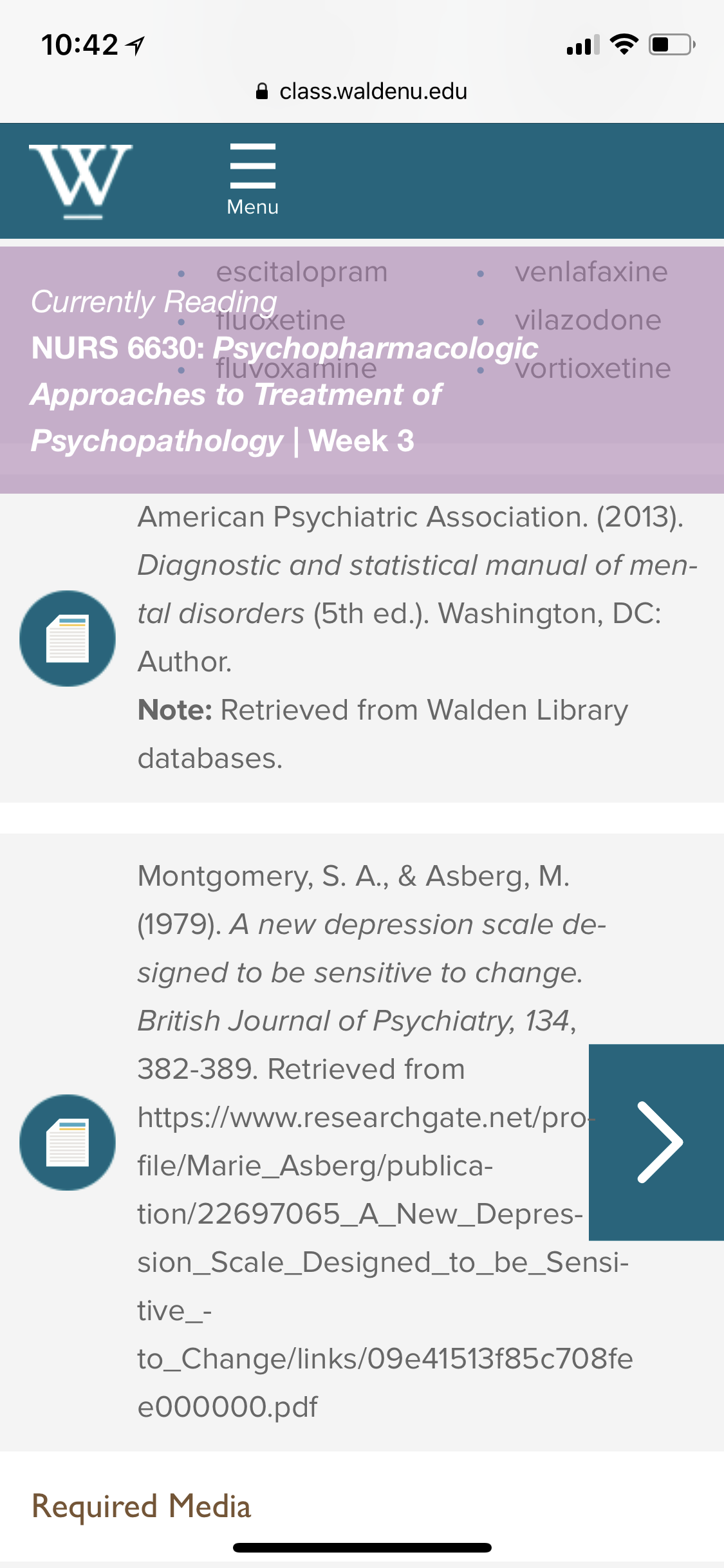Open the hamburger Menu button

pos(253,180)
